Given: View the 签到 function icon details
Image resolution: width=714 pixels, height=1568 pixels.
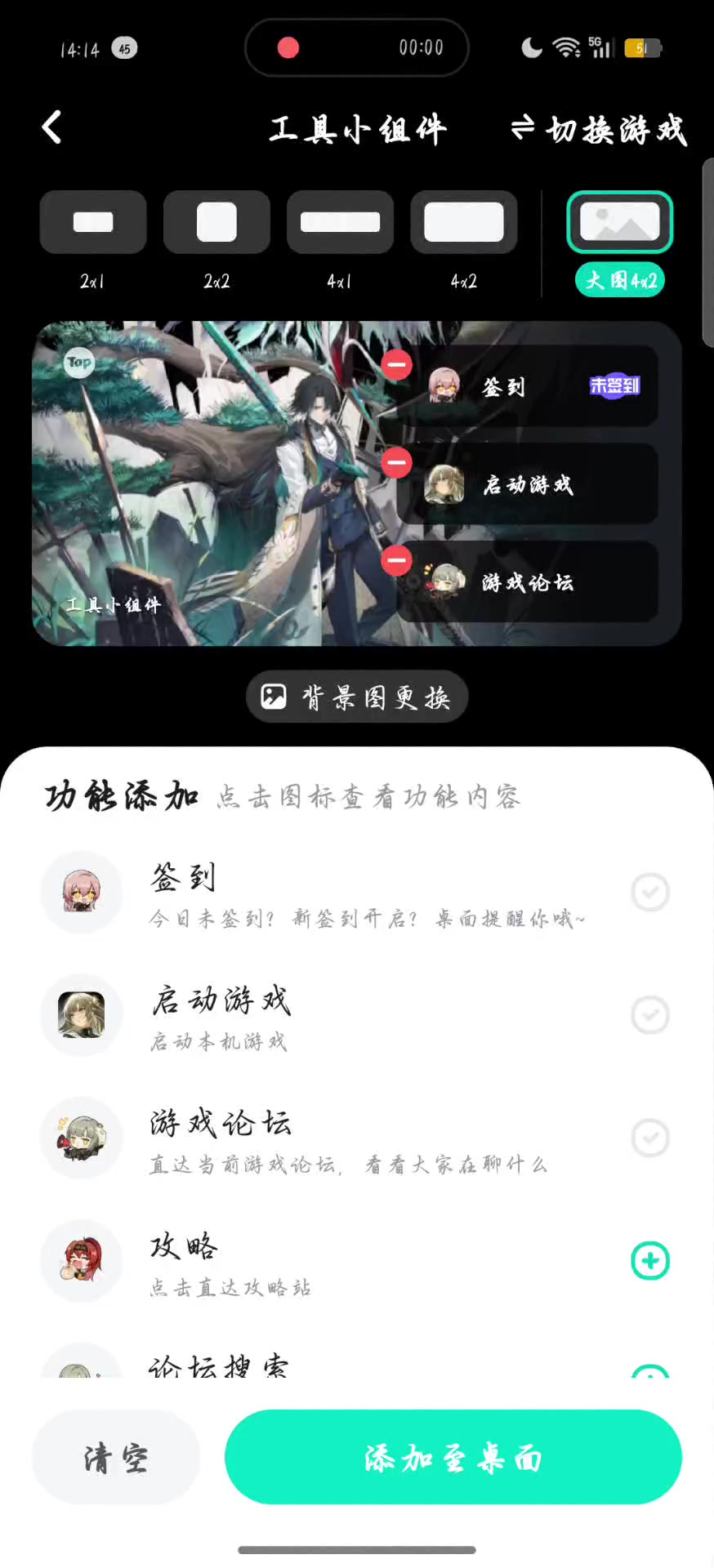Looking at the screenshot, I should [x=82, y=892].
